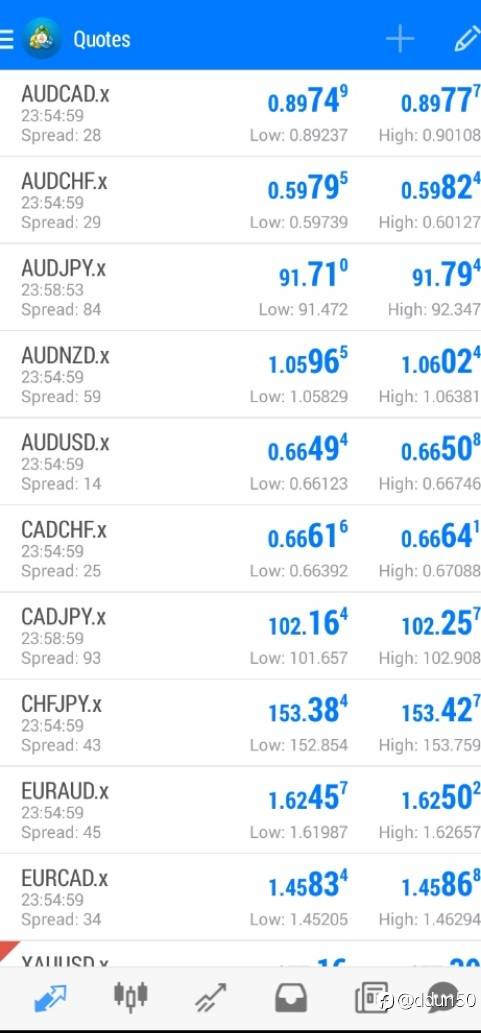Viewport: 481px width, 1033px height.
Task: Open the AUDUSD.x quote row
Action: 240,461
